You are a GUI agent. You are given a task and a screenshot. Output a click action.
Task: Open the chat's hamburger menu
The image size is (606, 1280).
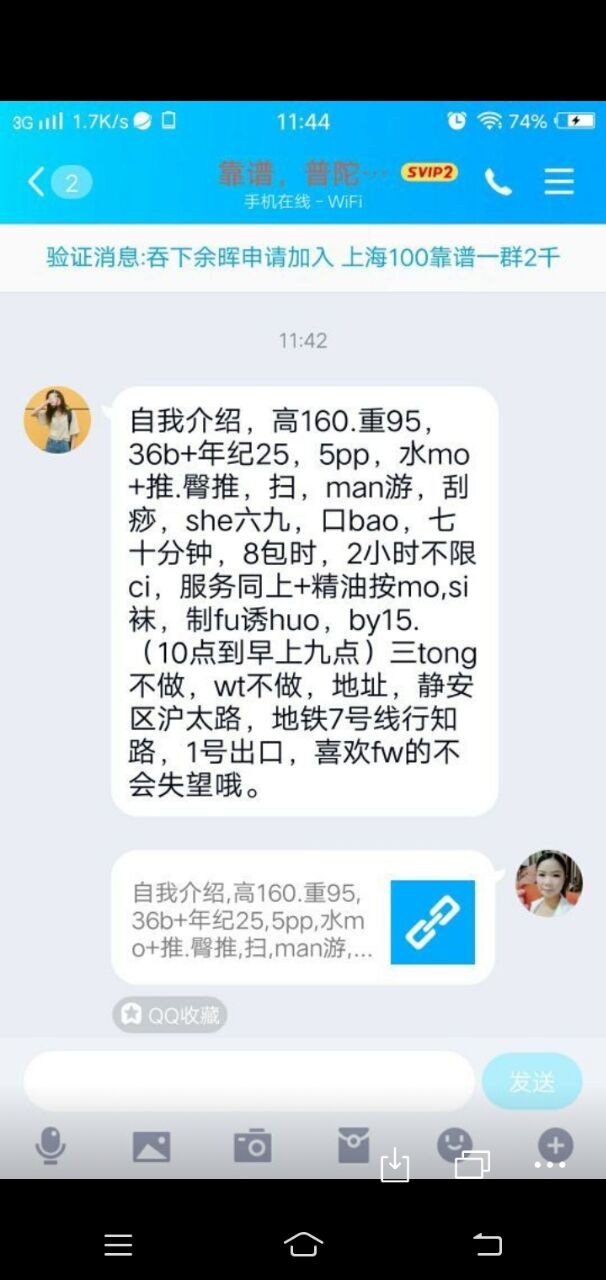coord(558,181)
